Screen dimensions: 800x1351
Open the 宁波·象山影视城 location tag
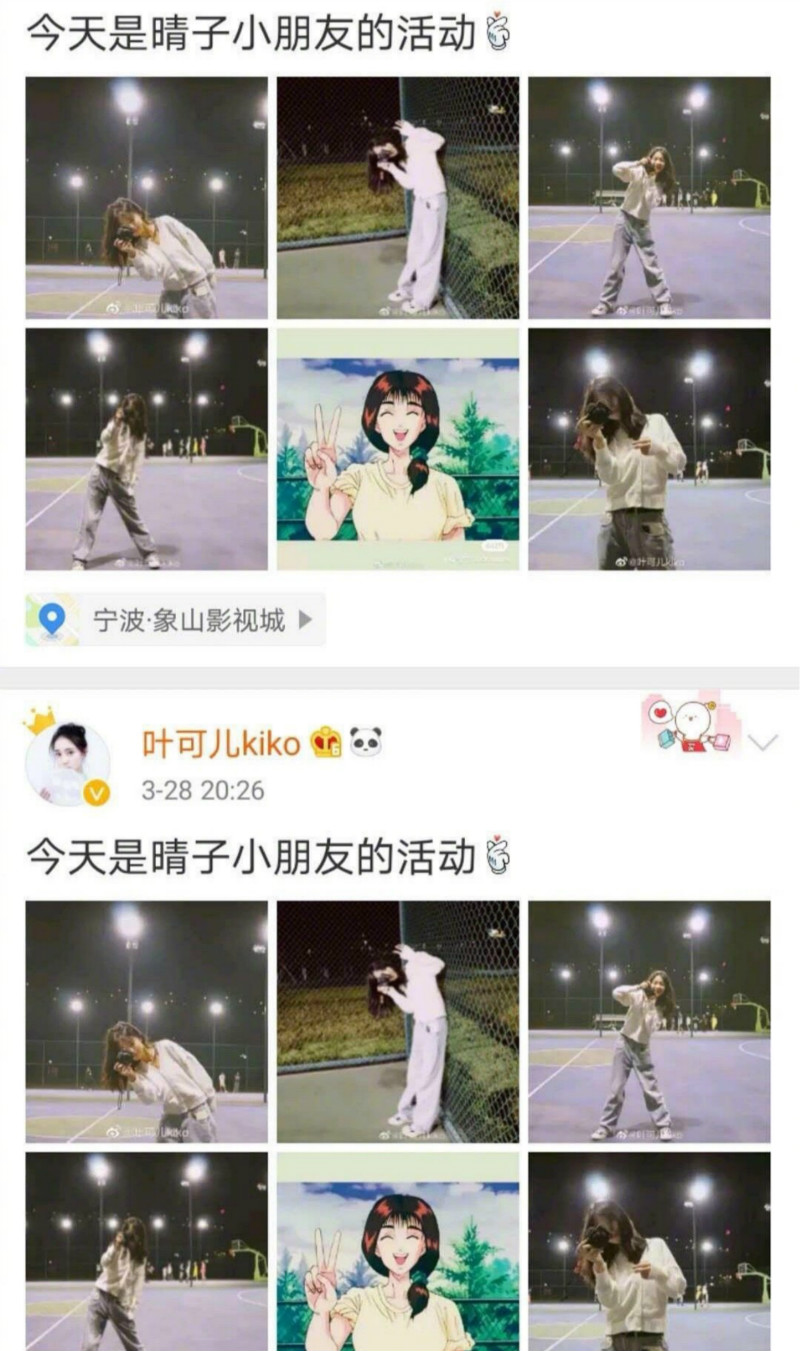175,621
